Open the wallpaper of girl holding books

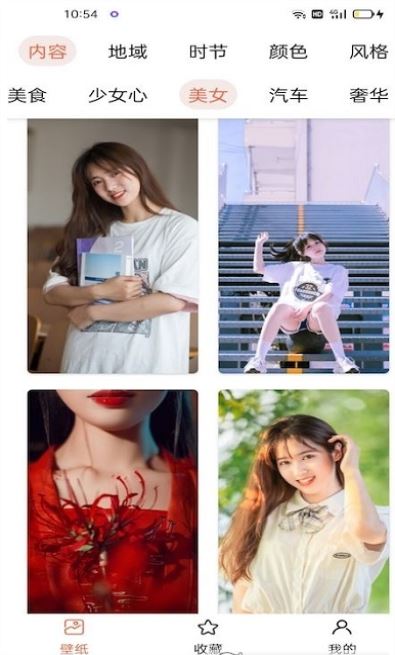(x=113, y=246)
